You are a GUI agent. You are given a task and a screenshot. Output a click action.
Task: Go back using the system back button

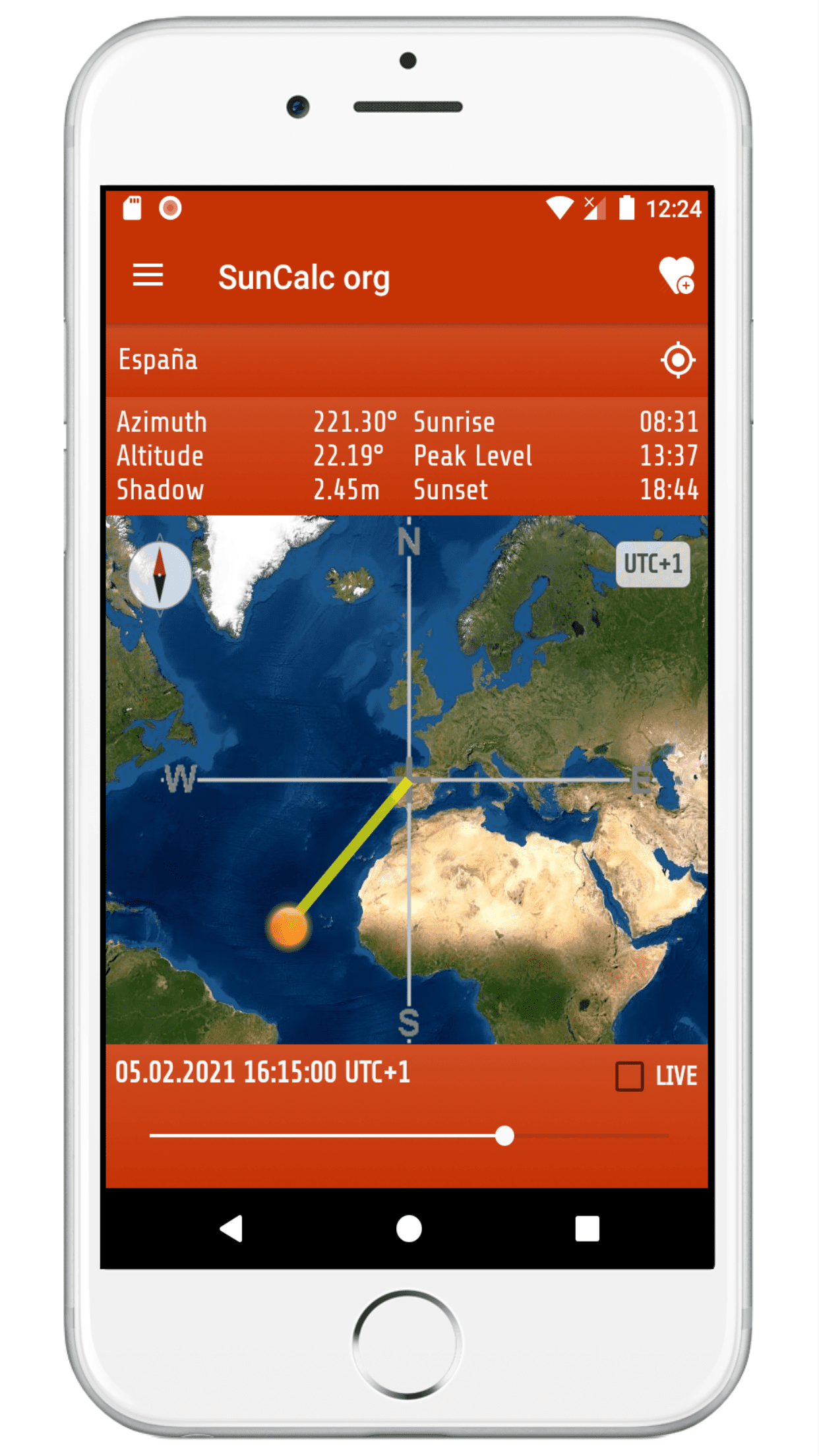231,1228
